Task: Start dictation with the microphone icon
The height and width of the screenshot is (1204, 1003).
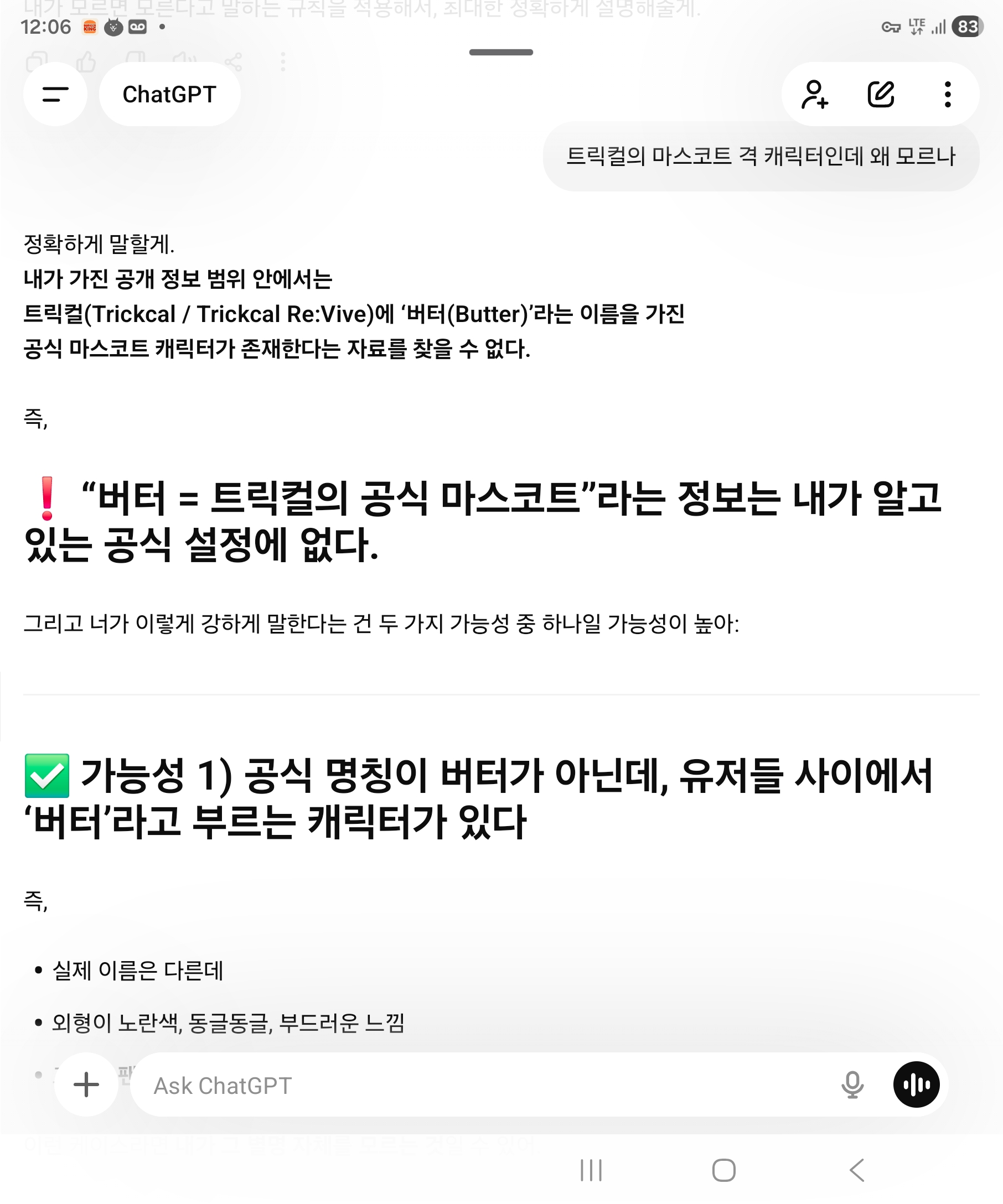Action: coord(852,1084)
